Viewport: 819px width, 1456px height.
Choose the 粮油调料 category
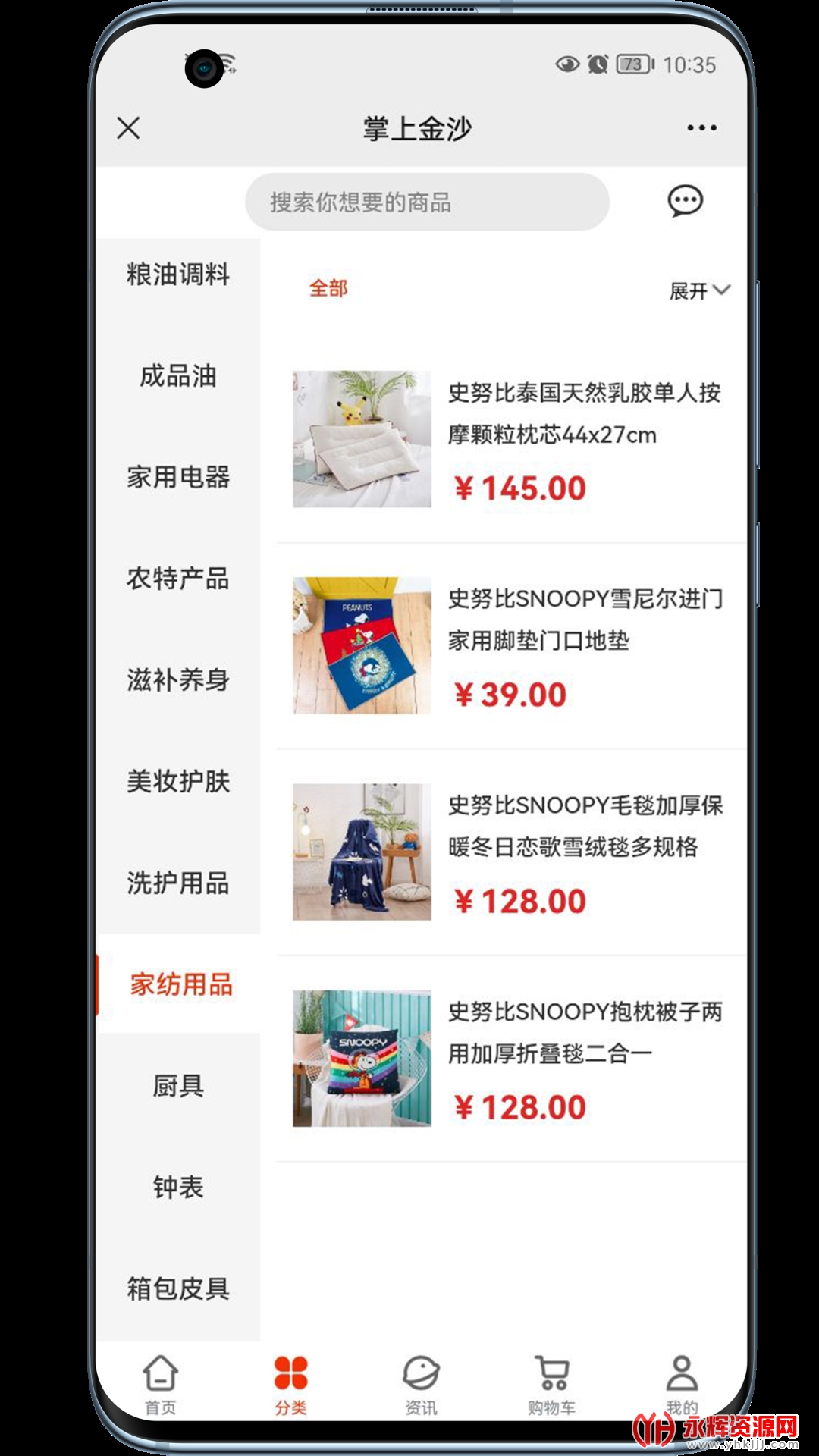178,275
